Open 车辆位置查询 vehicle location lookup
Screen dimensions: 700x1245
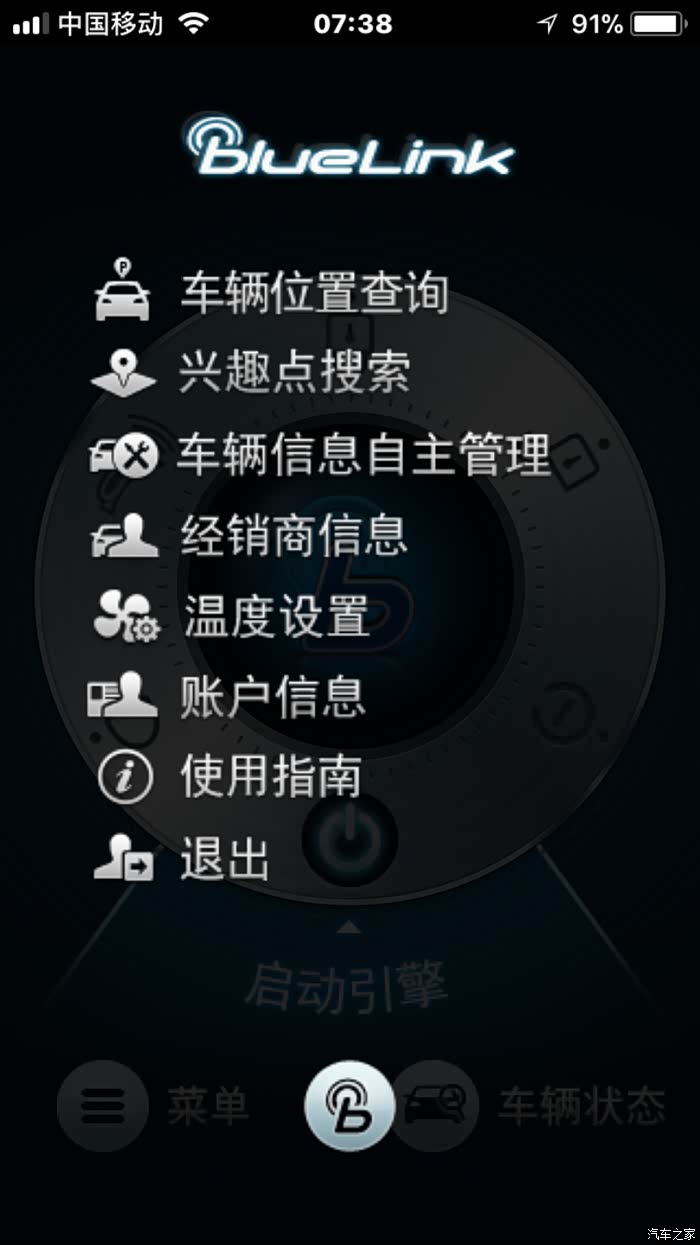[x=313, y=292]
